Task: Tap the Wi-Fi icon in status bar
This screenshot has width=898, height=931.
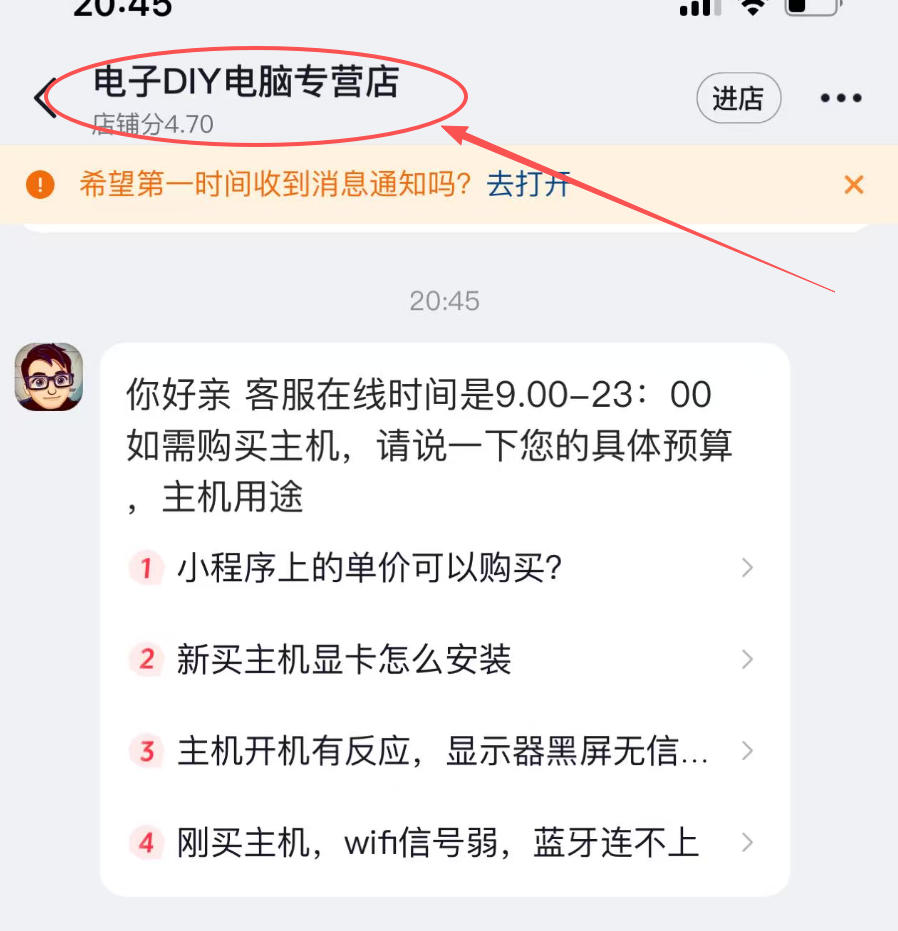Action: [x=752, y=8]
